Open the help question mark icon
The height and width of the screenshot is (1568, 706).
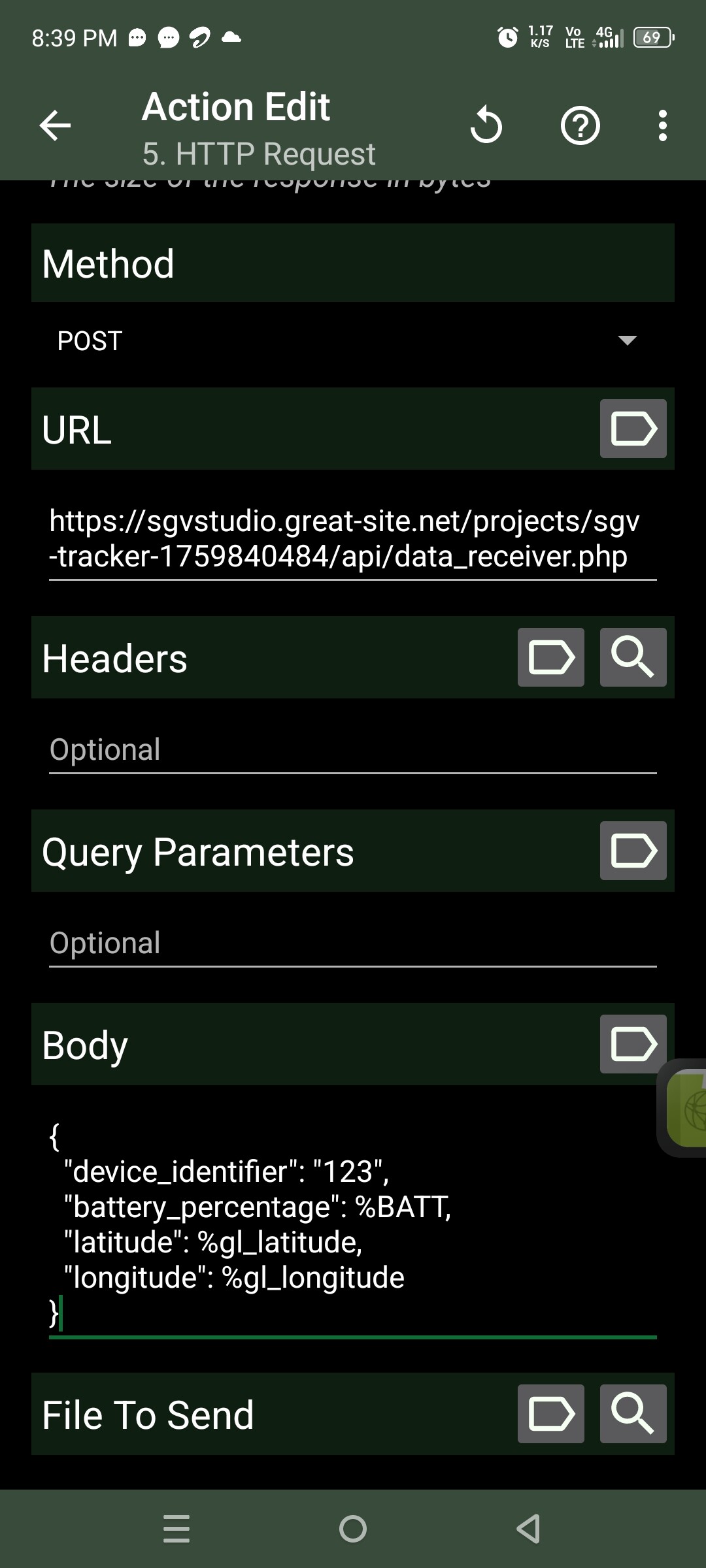(x=580, y=125)
